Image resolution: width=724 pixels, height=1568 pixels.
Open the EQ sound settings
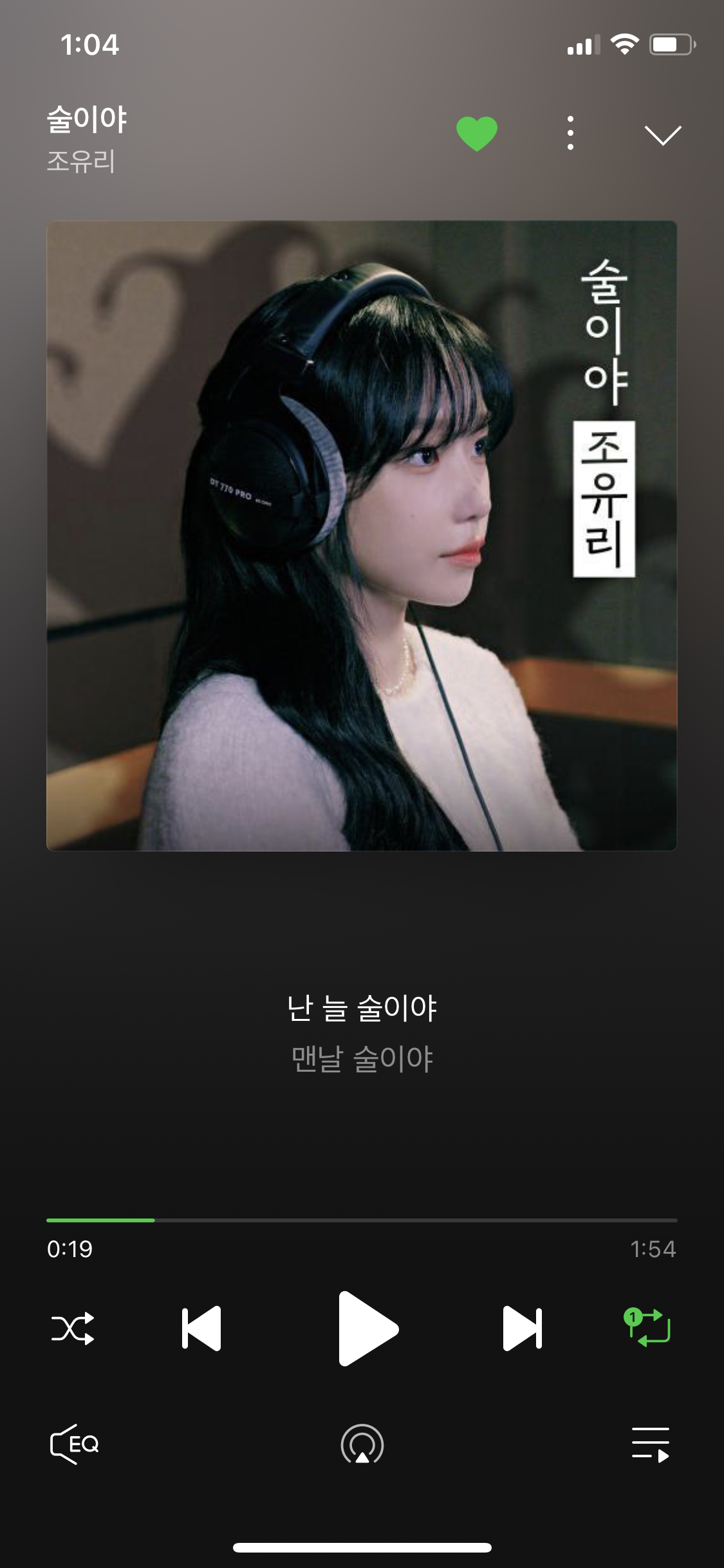[x=75, y=1444]
